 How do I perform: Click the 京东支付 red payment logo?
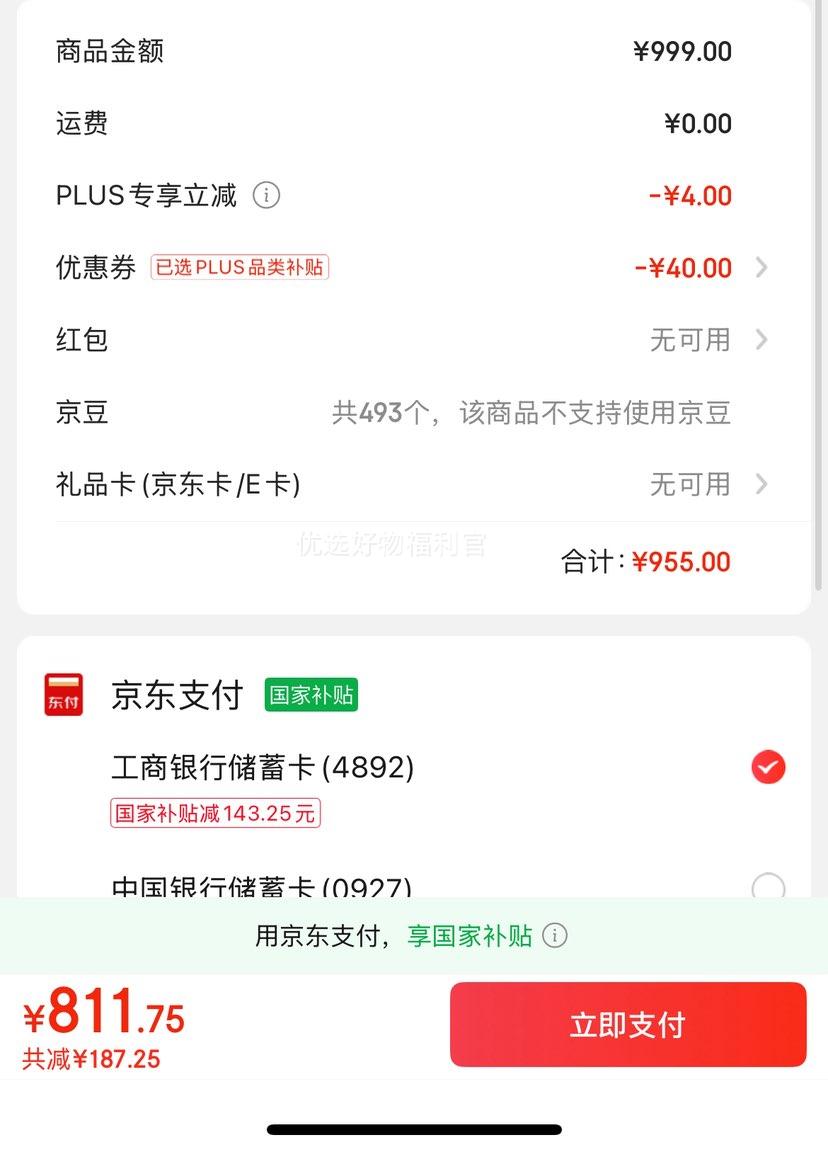tap(63, 694)
